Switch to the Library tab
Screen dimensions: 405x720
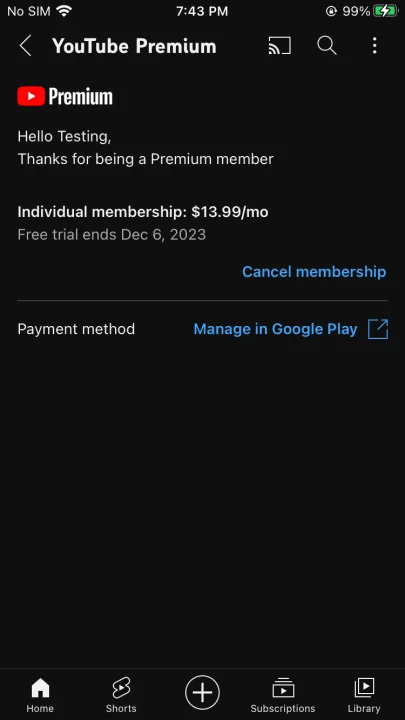pos(364,696)
